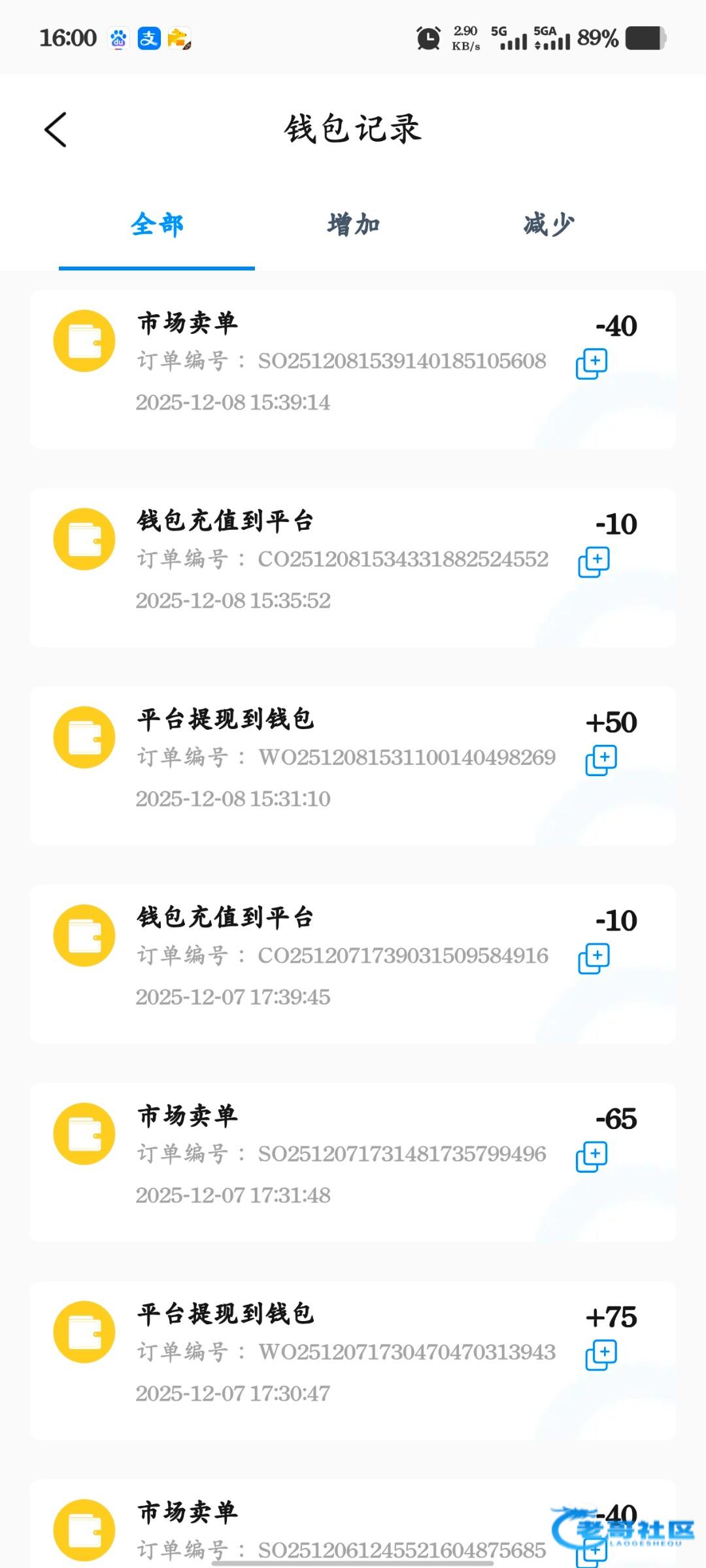This screenshot has width=706, height=1568.
Task: Switch to the 增加 tab
Action: (x=353, y=225)
